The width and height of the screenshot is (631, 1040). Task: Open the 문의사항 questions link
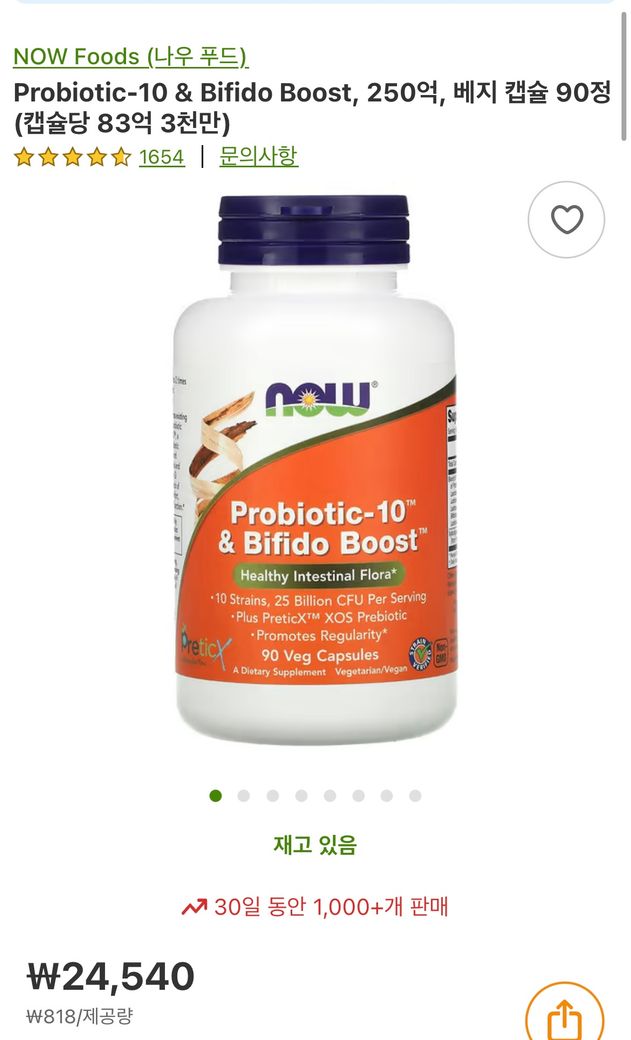(x=258, y=157)
